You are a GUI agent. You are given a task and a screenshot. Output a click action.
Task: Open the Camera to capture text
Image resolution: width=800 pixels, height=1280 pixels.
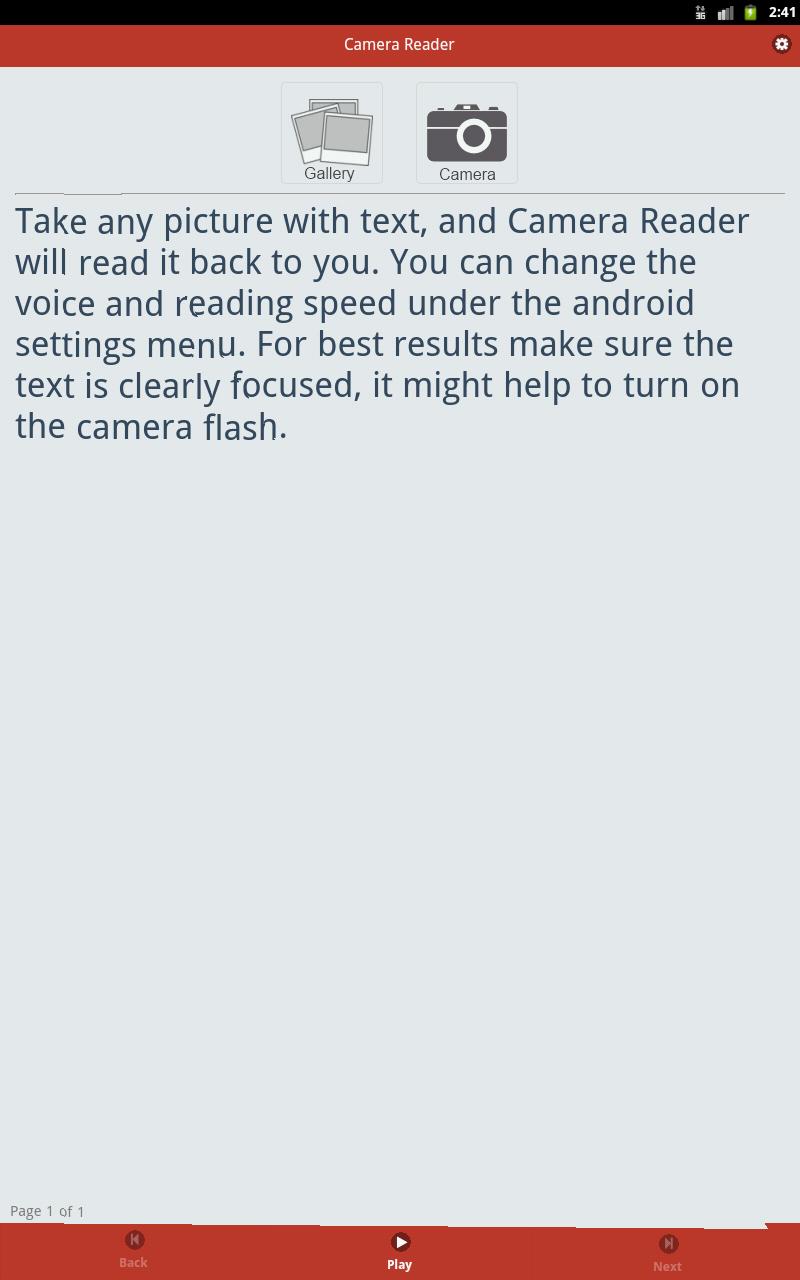[x=466, y=132]
